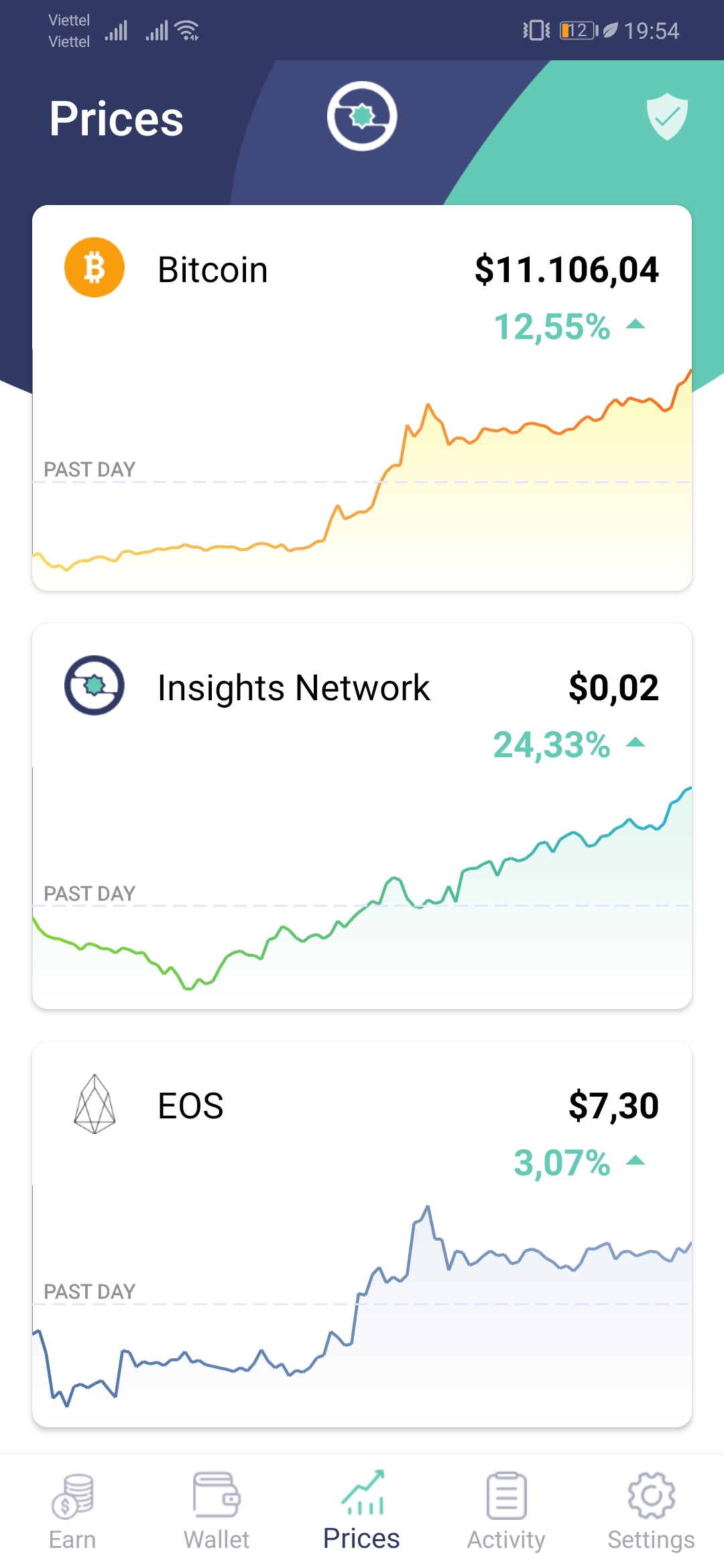
Task: View Insights Network price details
Action: click(x=362, y=816)
